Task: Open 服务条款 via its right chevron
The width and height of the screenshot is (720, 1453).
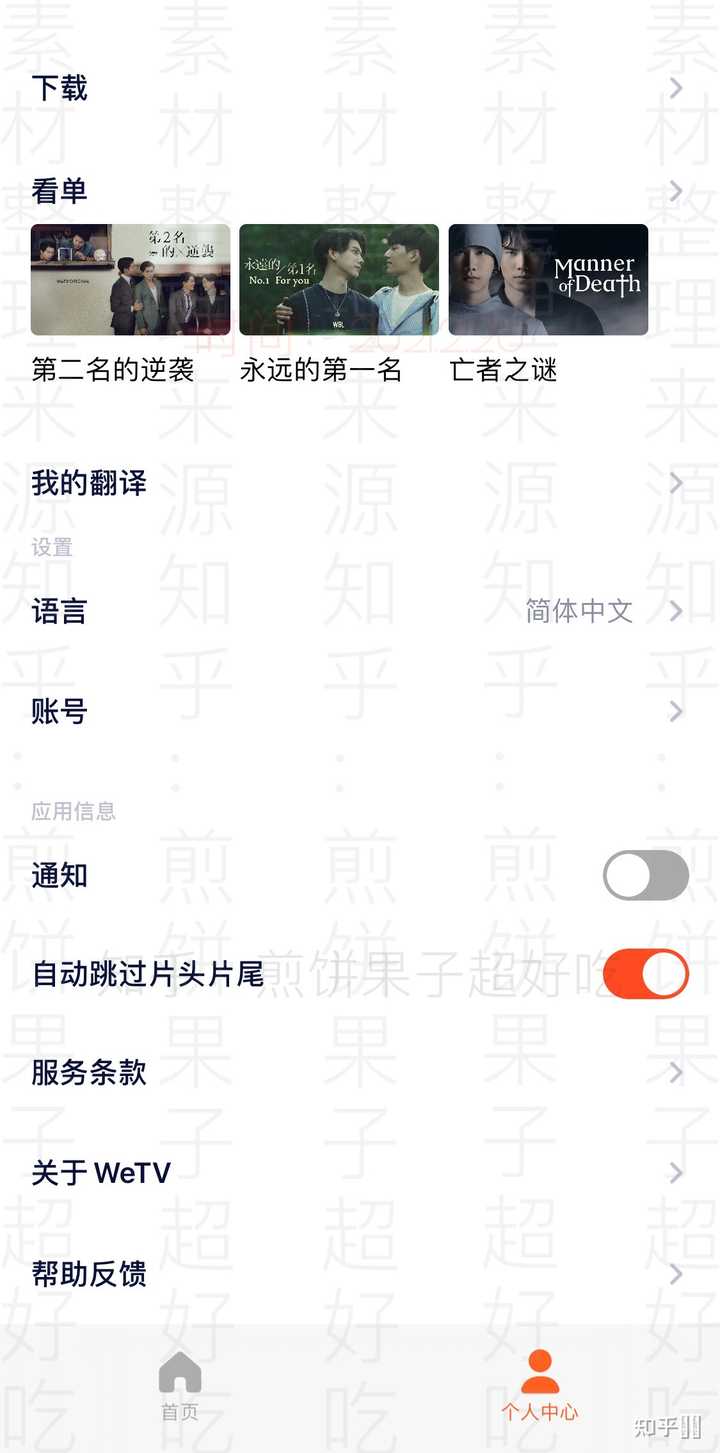Action: click(x=677, y=1072)
